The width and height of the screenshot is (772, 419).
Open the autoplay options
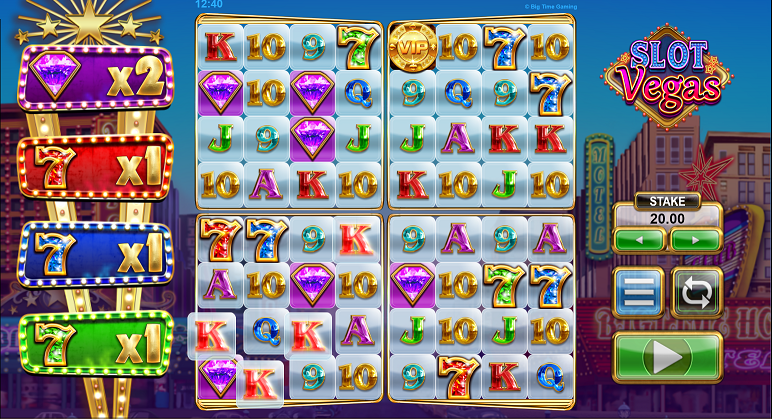[x=696, y=292]
